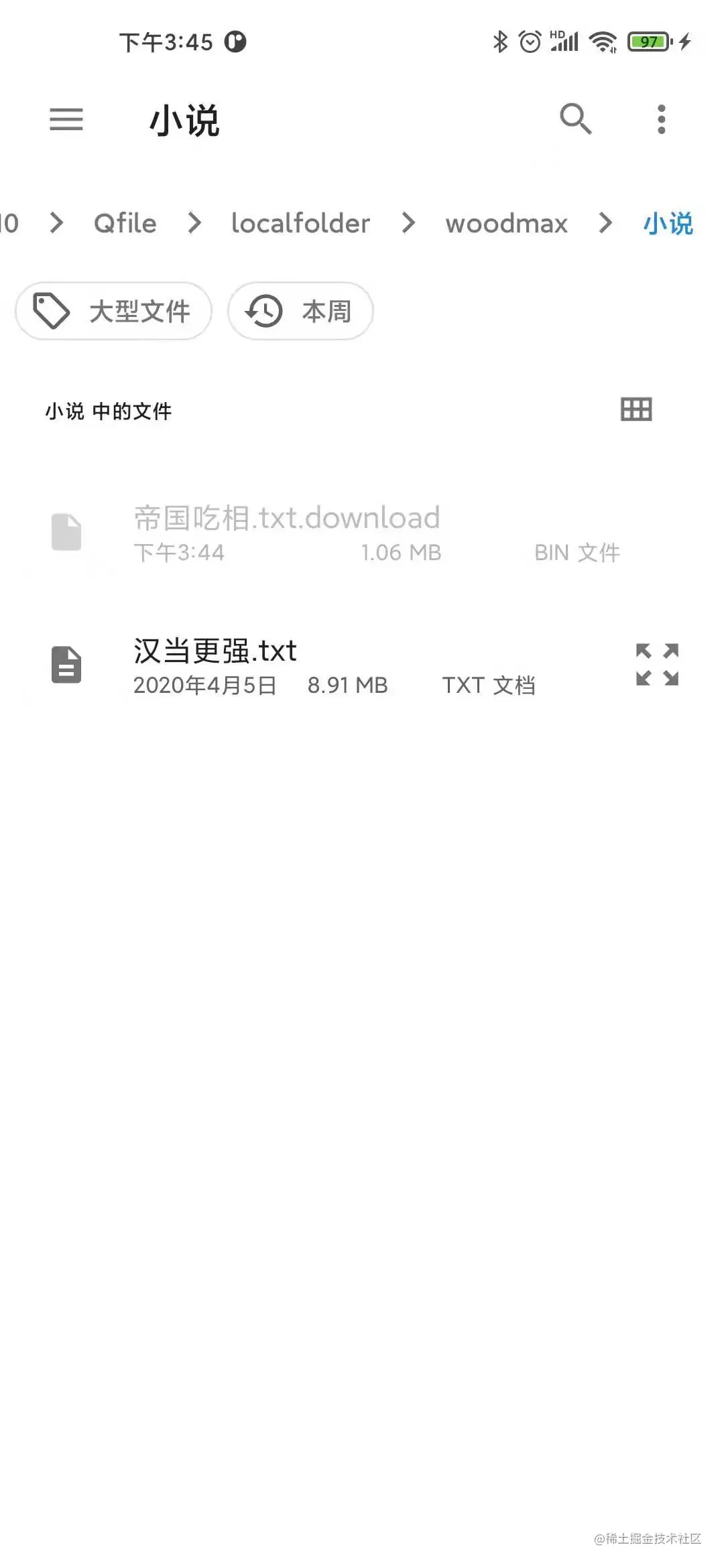The height and width of the screenshot is (1568, 724).
Task: Switch to grid view layout
Action: (636, 409)
